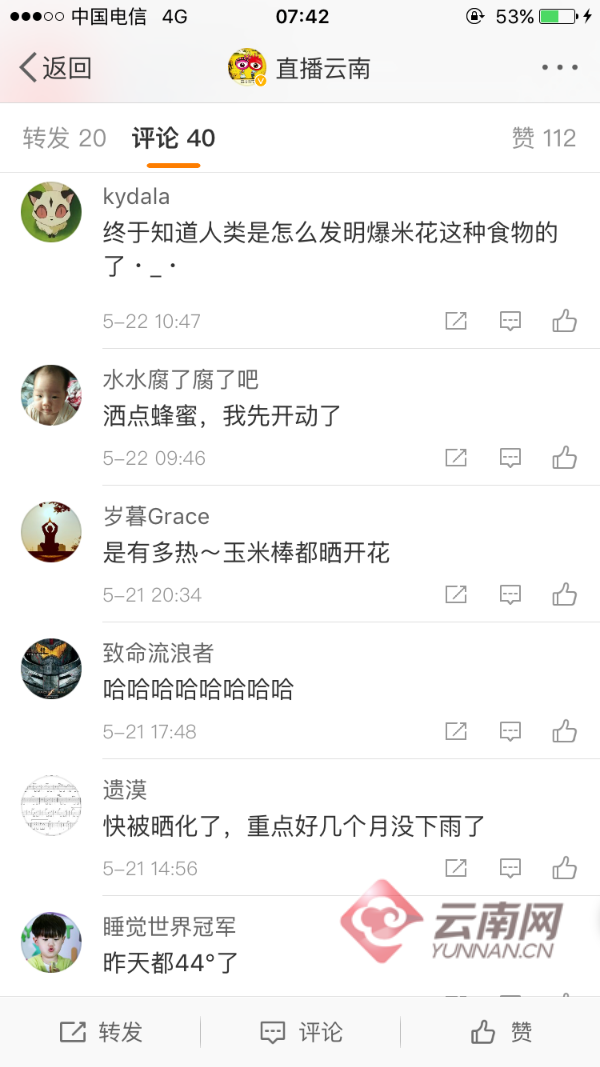600x1067 pixels.
Task: Reply to kydala's comment
Action: 510,321
